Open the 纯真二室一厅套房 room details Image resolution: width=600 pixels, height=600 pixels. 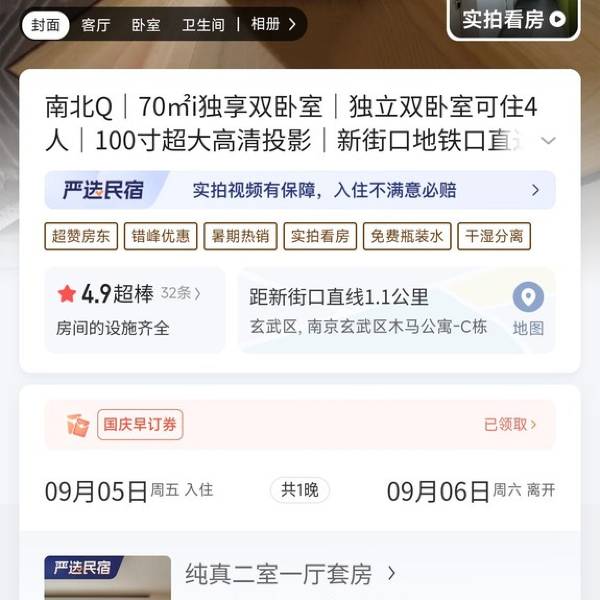[290, 574]
